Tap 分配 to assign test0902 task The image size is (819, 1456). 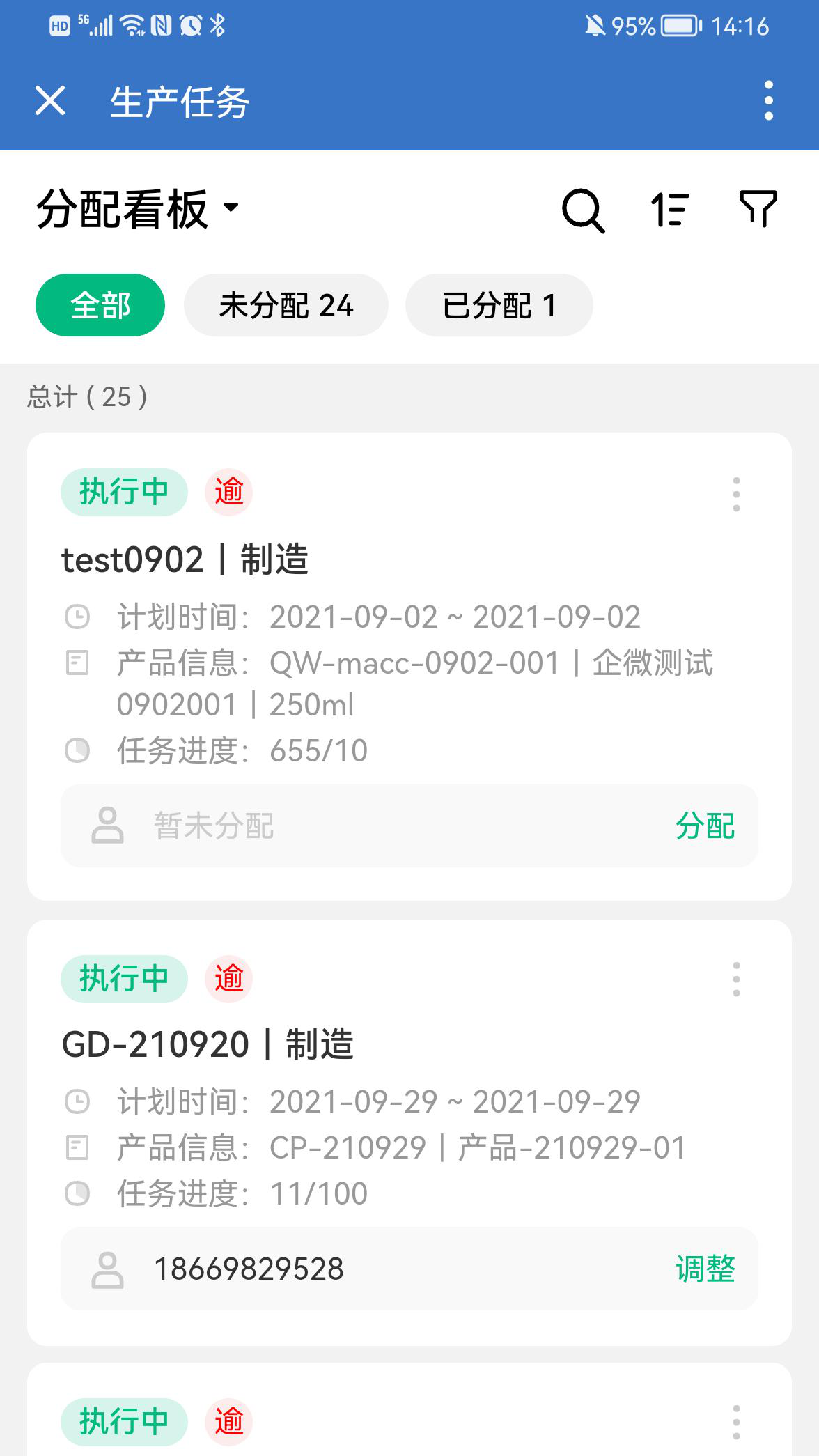pyautogui.click(x=705, y=826)
